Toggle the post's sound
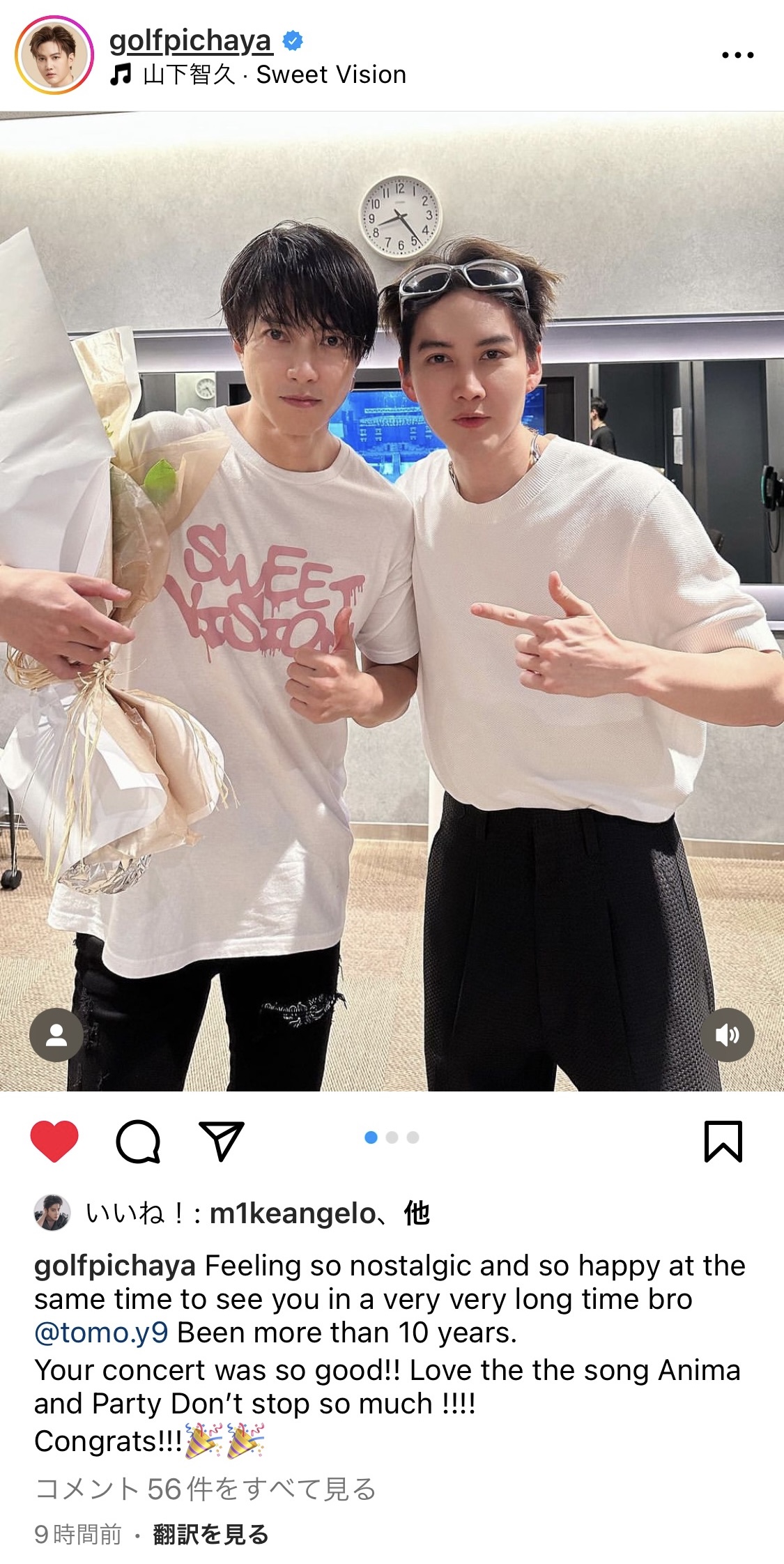 coord(728,1034)
